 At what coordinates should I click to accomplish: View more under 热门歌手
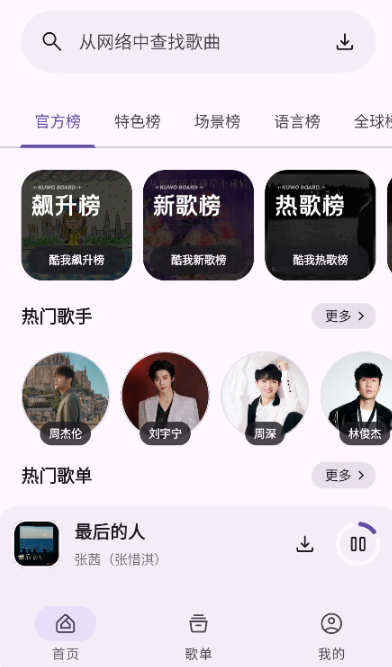coord(344,316)
